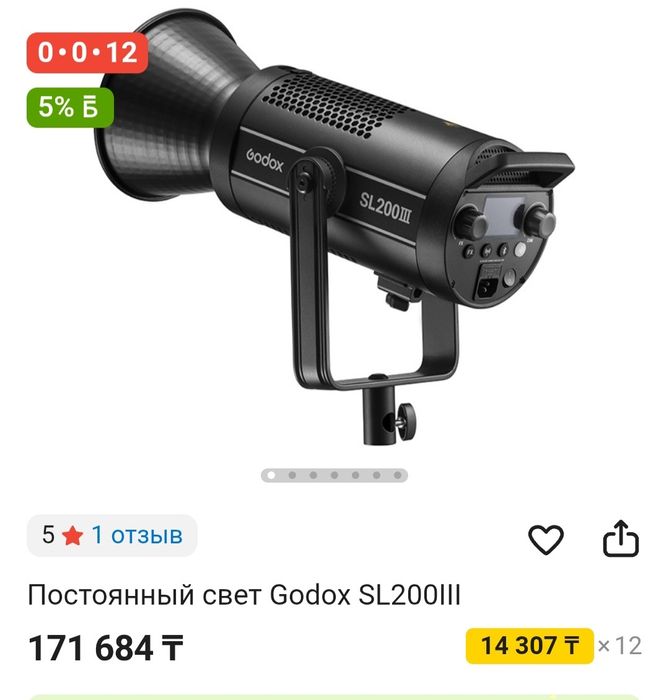
Task: Open the 14 307 ₸ installment option
Action: [529, 646]
